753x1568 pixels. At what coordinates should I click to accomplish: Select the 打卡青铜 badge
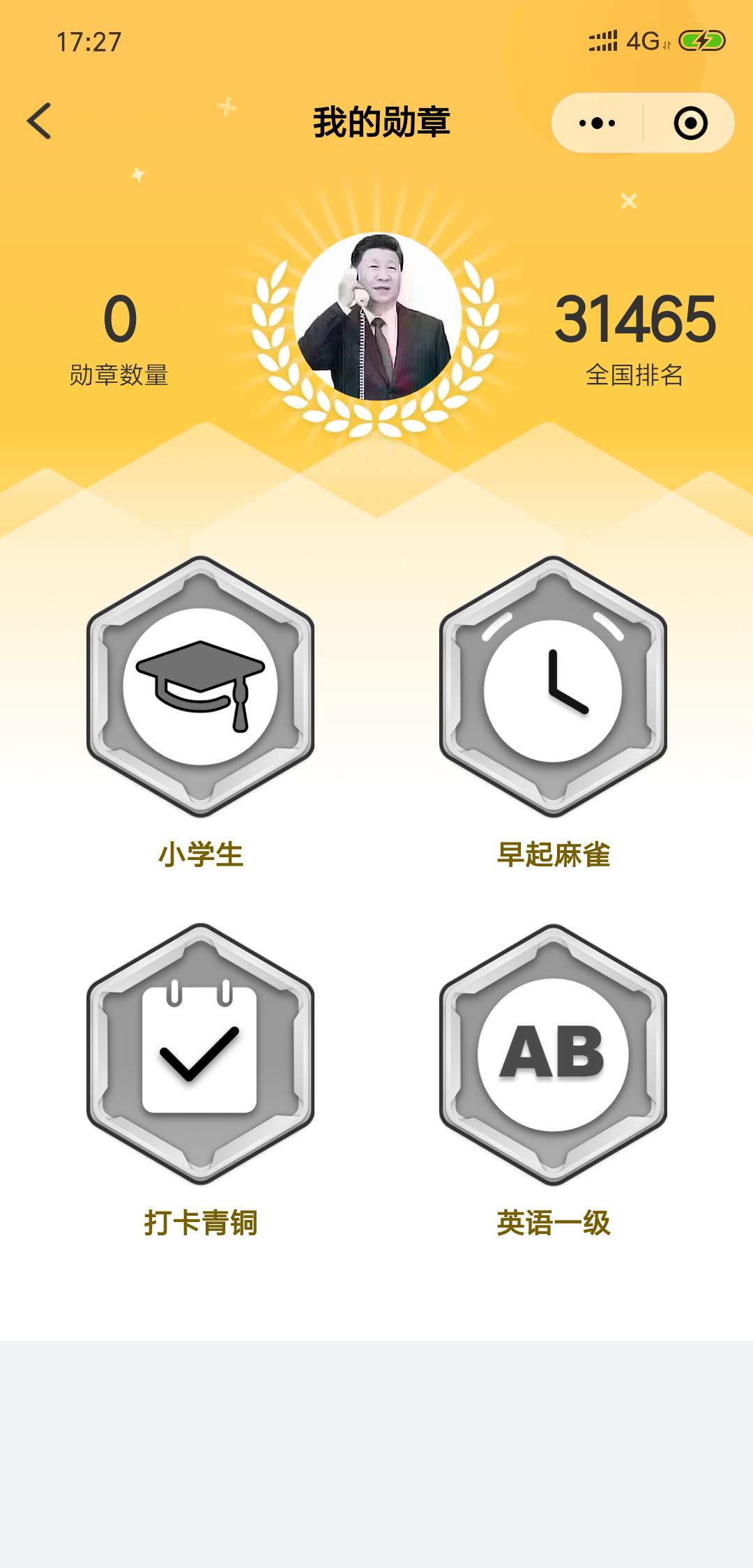point(201,1054)
